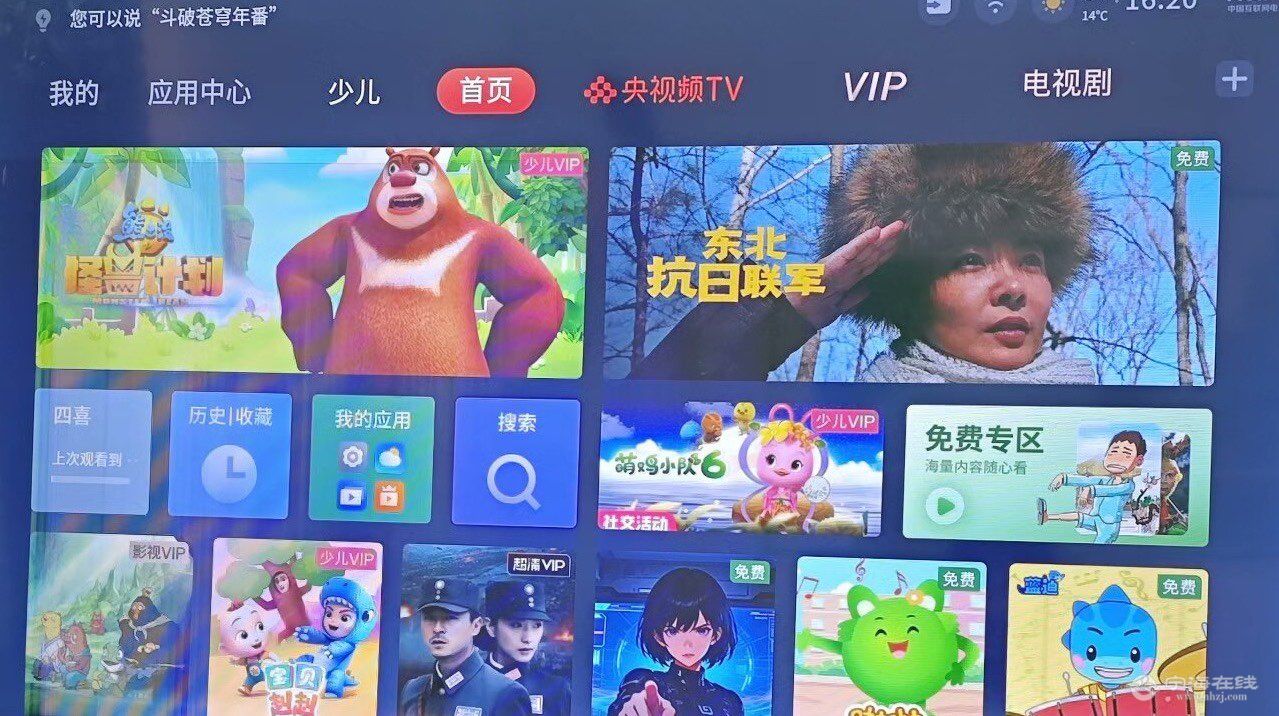Tap the plus icon to add channels

tap(1235, 79)
